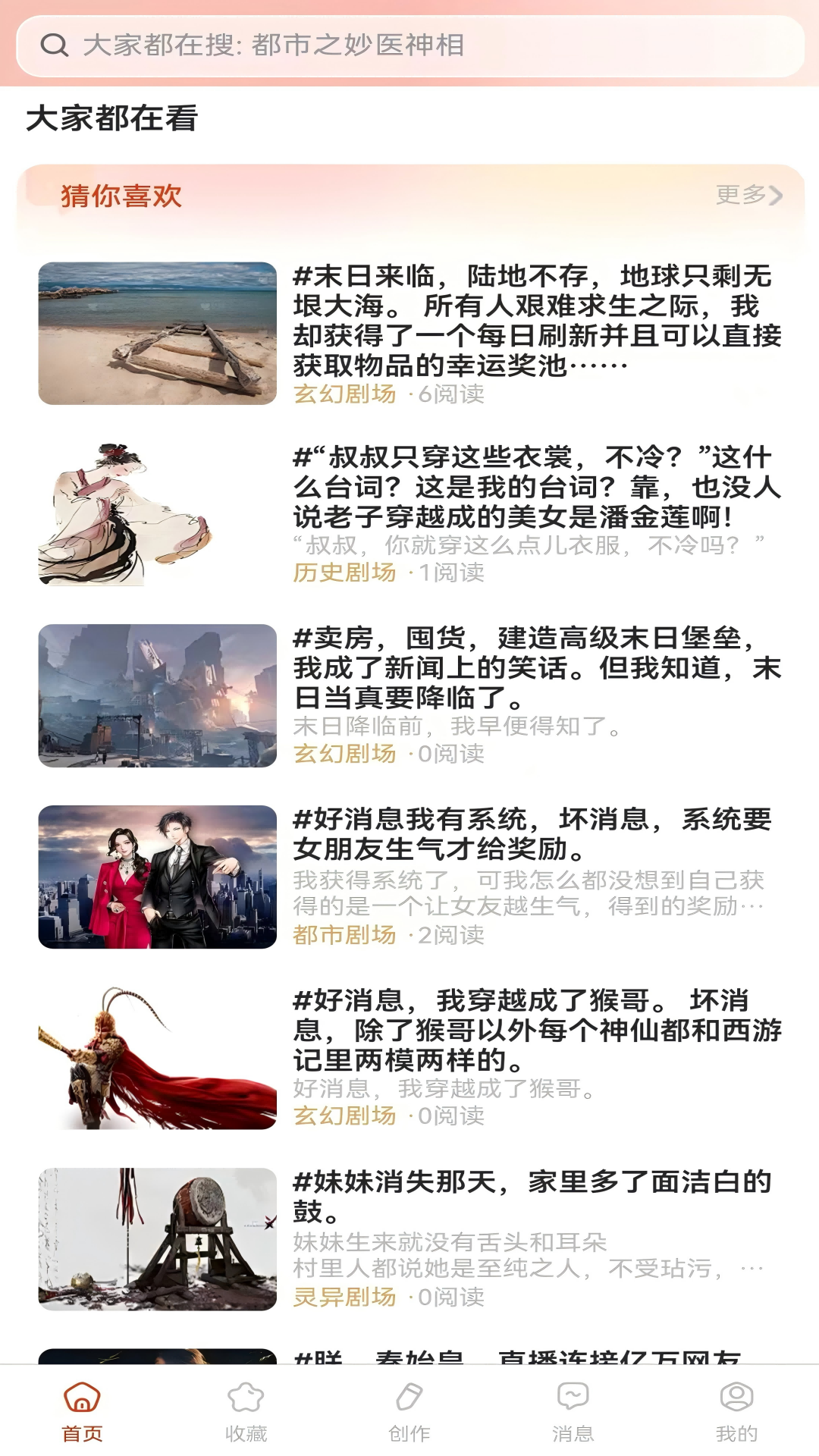Tap the chevron arrow next to 更多
Image resolution: width=819 pixels, height=1456 pixels.
pyautogui.click(x=777, y=196)
